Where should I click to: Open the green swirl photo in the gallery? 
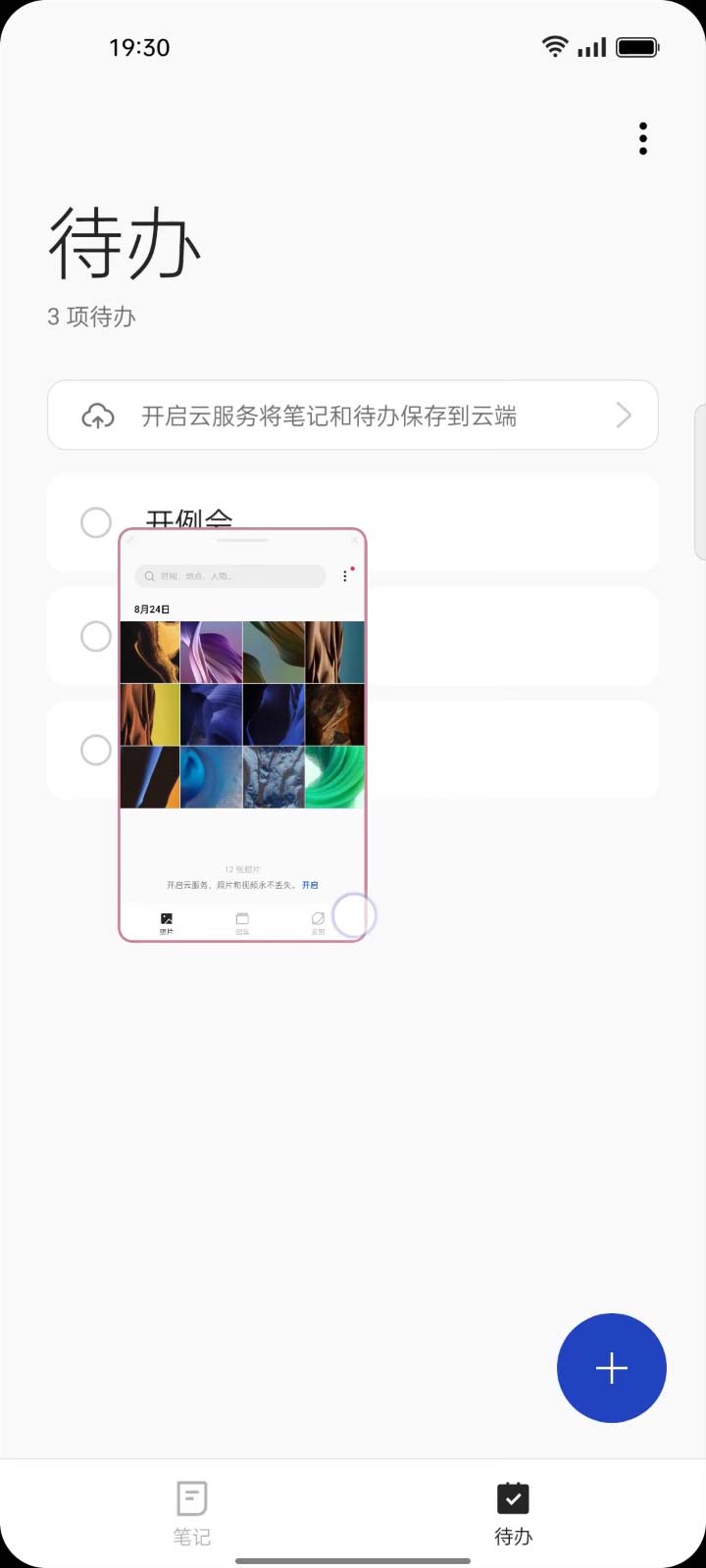(x=334, y=777)
